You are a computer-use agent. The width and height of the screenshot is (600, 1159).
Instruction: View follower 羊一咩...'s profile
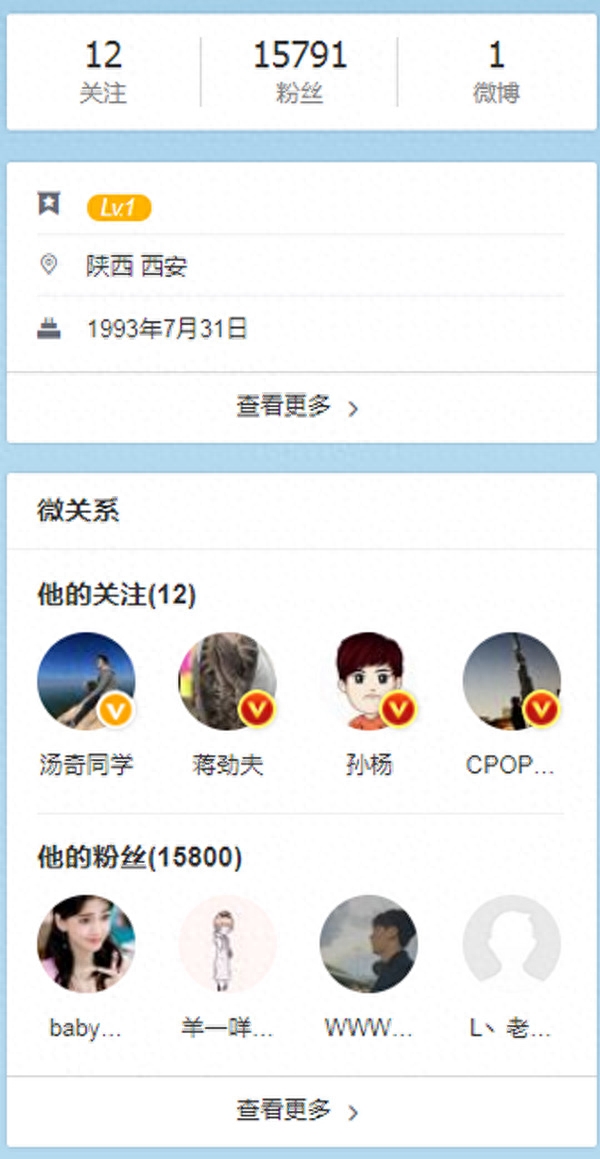click(228, 944)
